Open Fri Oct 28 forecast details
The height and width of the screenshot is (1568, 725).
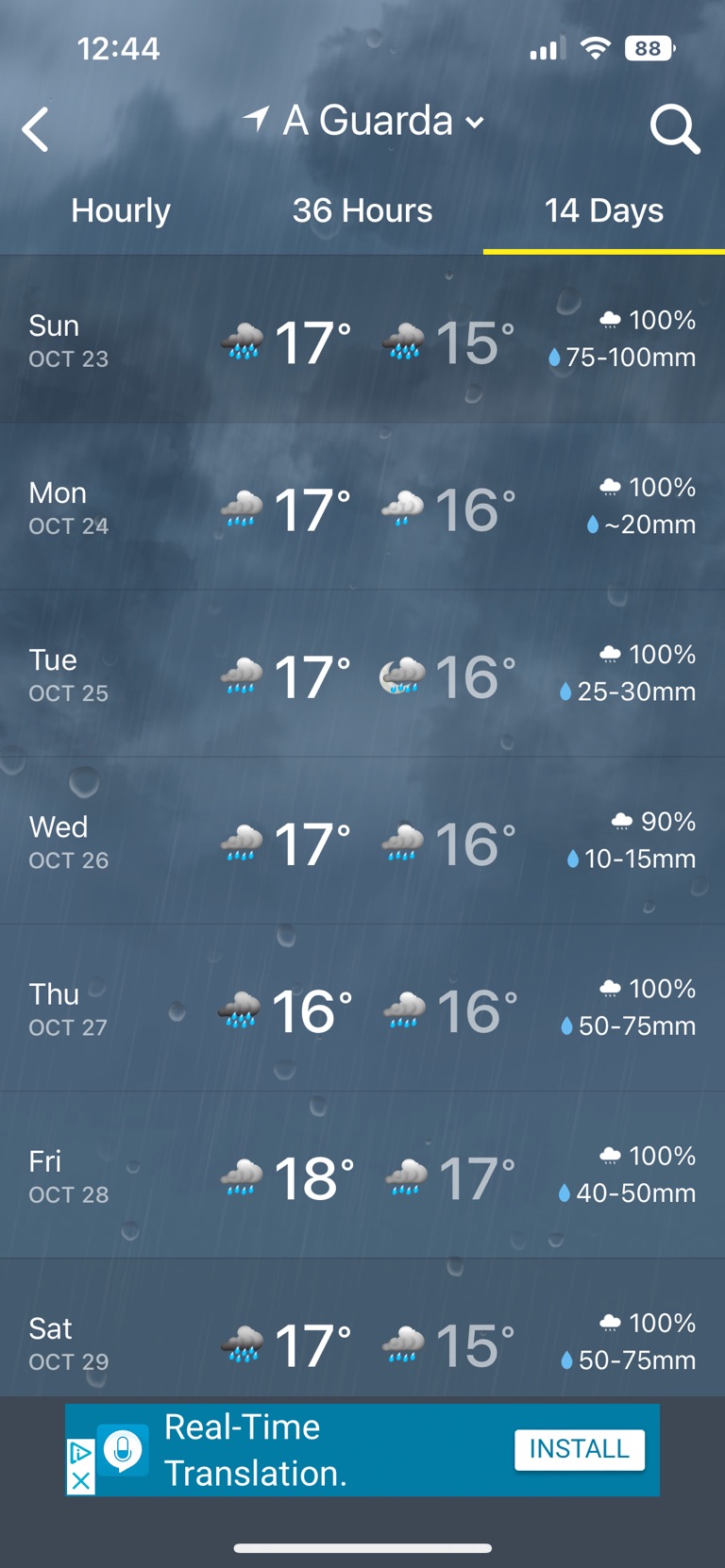click(362, 1176)
